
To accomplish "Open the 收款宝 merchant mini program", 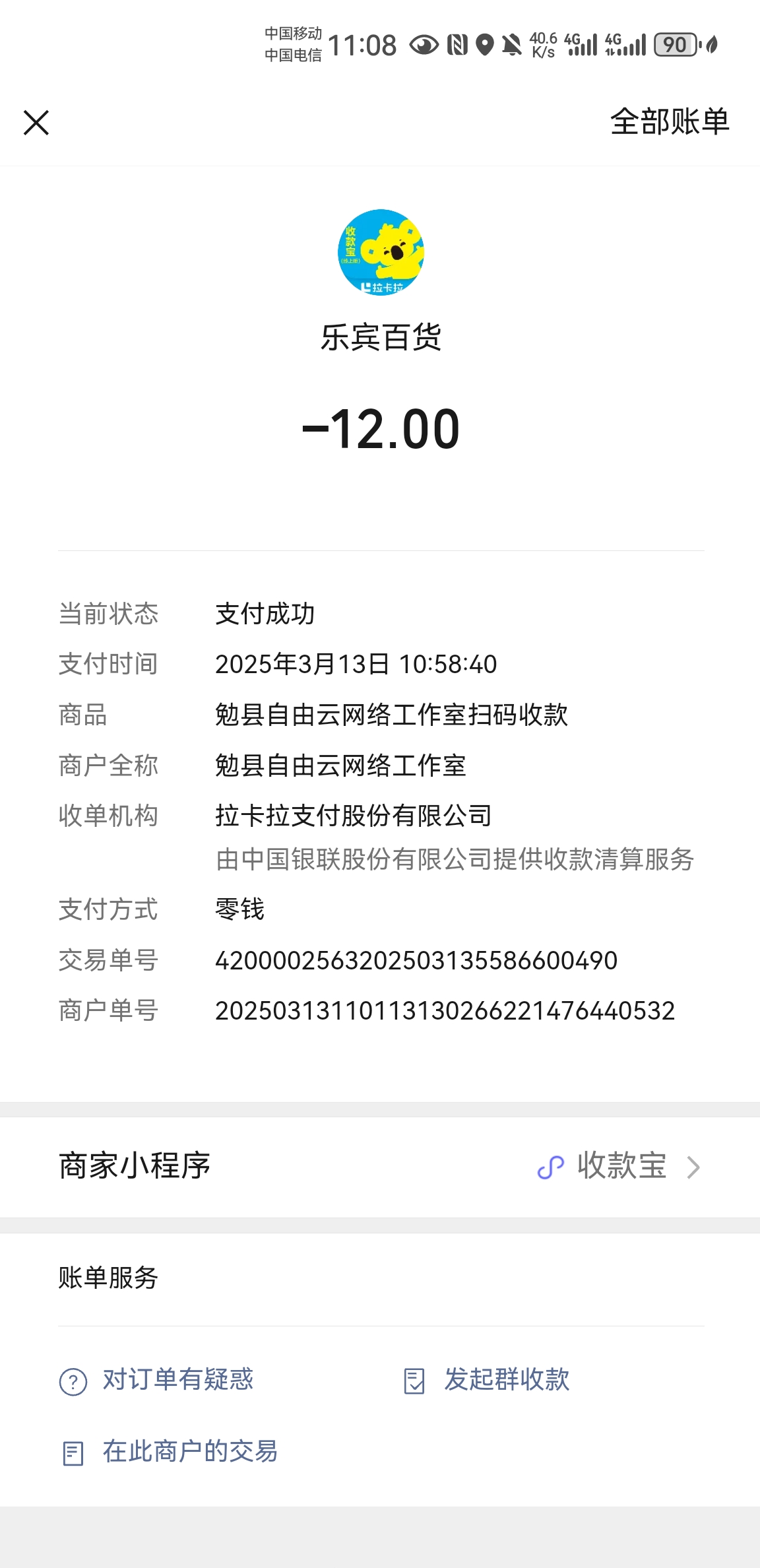I will [x=619, y=1166].
